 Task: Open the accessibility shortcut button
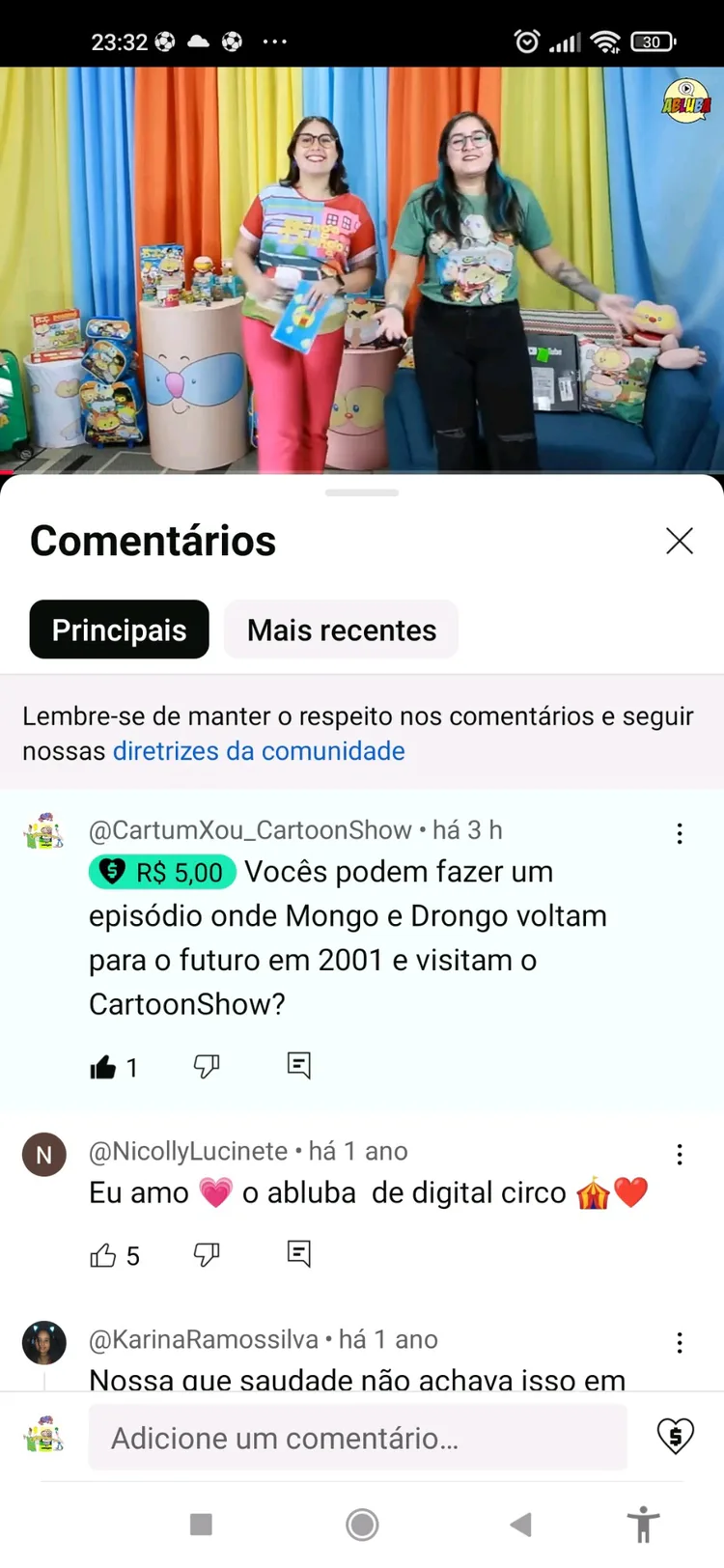(x=643, y=1525)
